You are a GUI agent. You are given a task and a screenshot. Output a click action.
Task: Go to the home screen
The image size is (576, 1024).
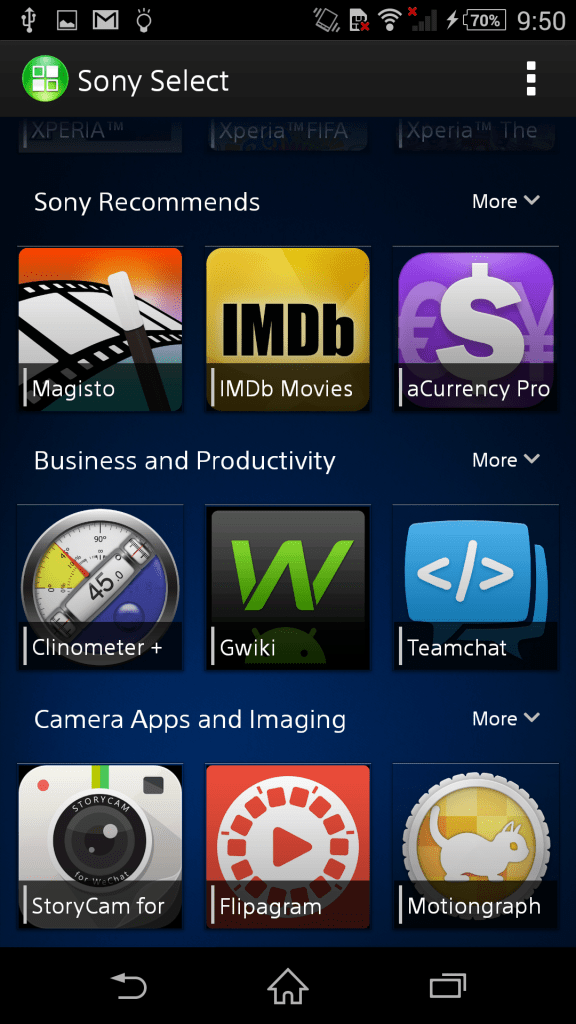(288, 985)
